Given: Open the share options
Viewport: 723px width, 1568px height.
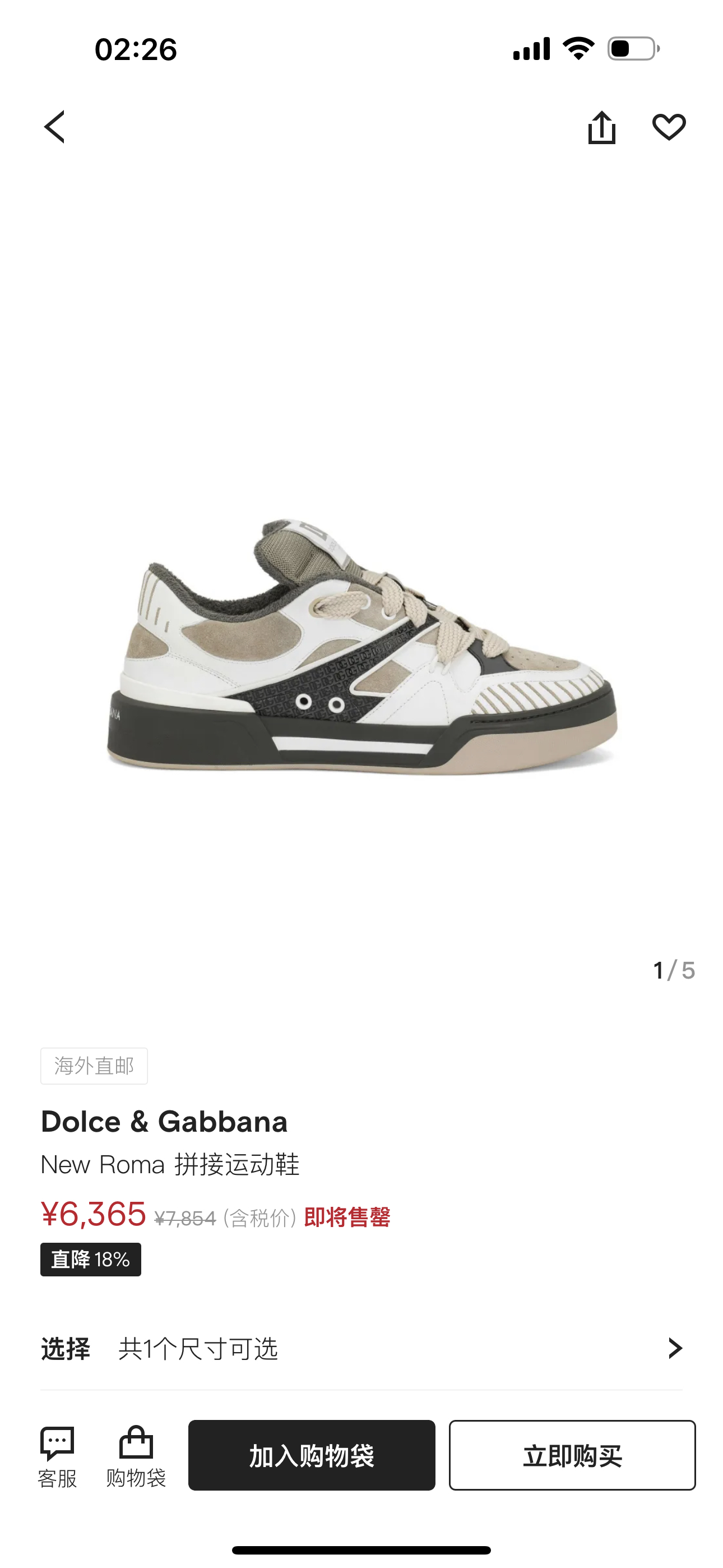Looking at the screenshot, I should [602, 128].
